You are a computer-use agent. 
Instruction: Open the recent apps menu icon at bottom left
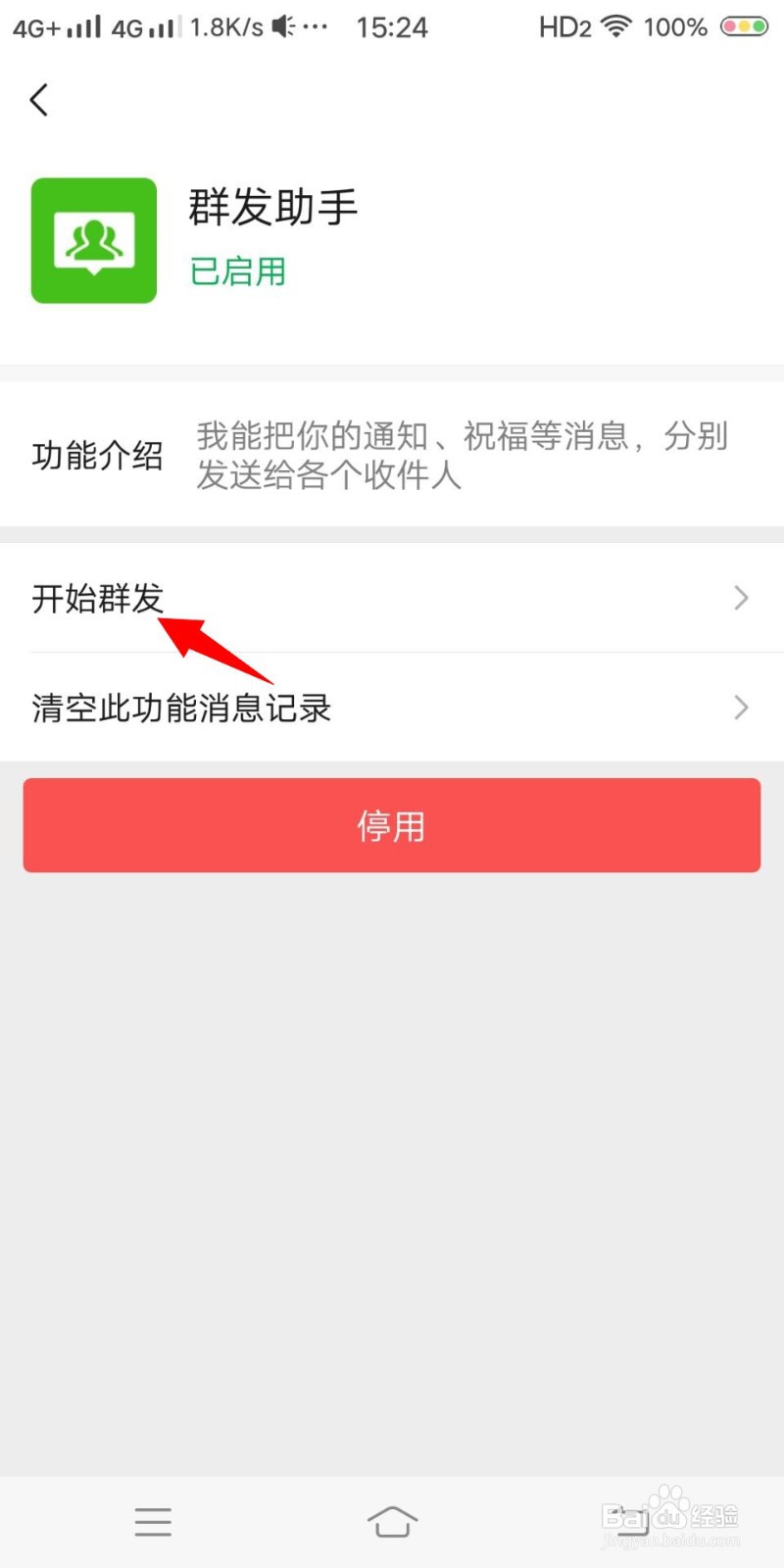[x=152, y=1522]
